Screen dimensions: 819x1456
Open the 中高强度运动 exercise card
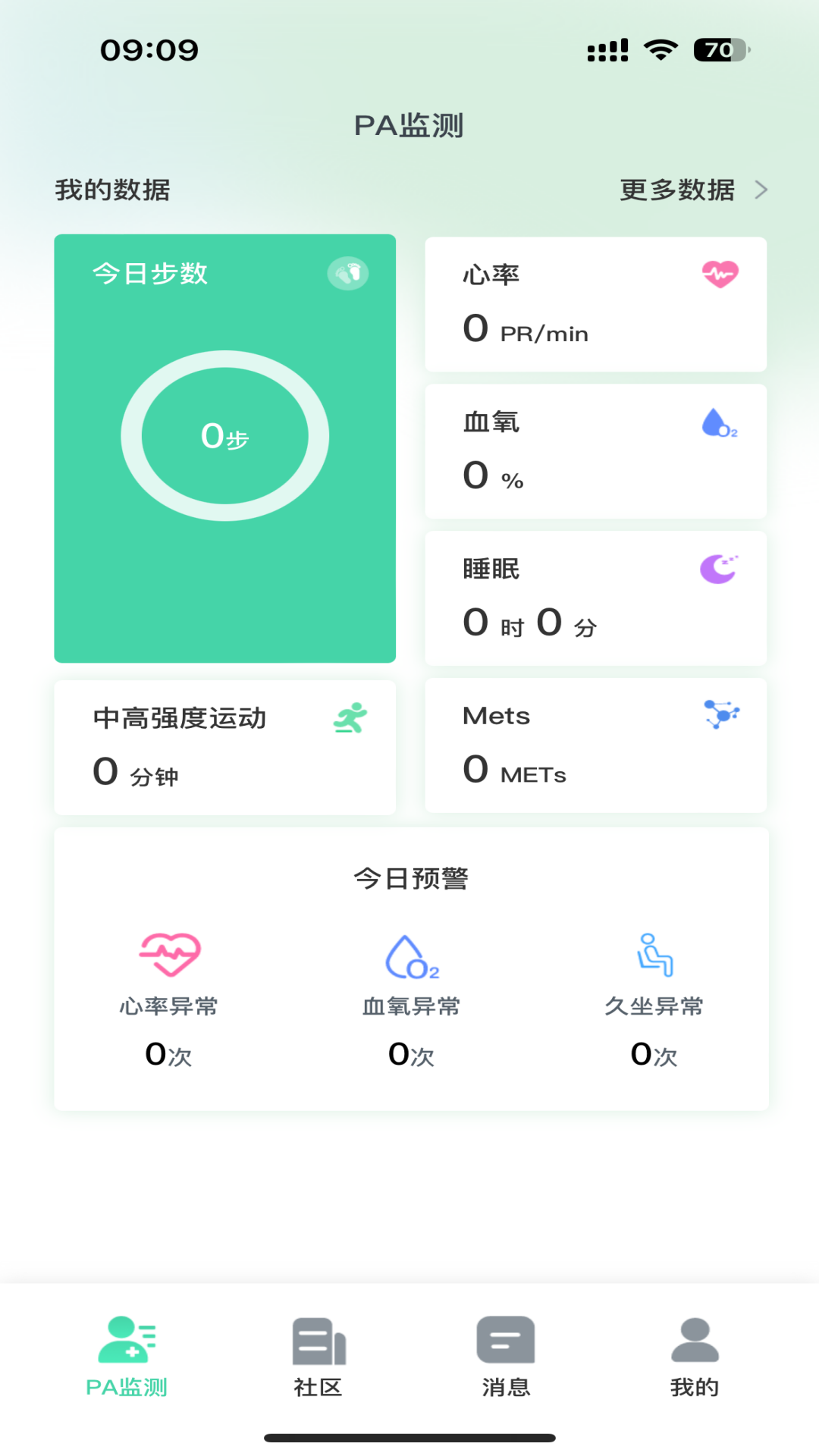pyautogui.click(x=225, y=747)
